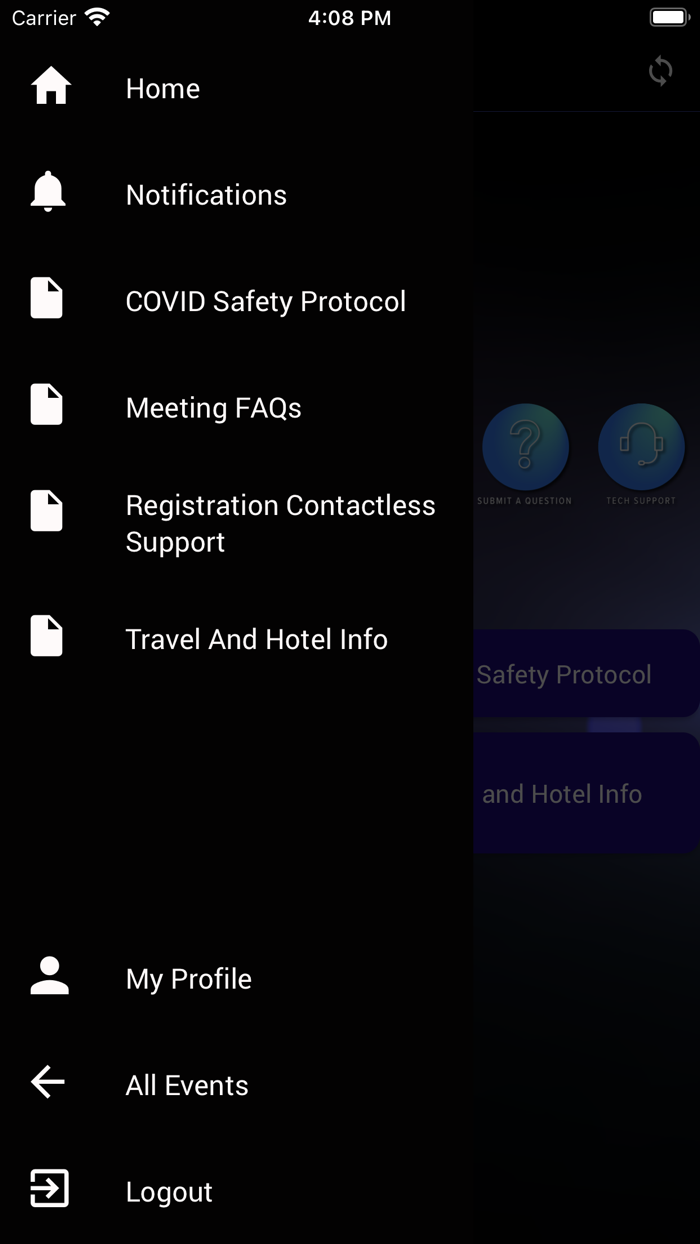
Task: Return to All Events
Action: pyautogui.click(x=236, y=1085)
